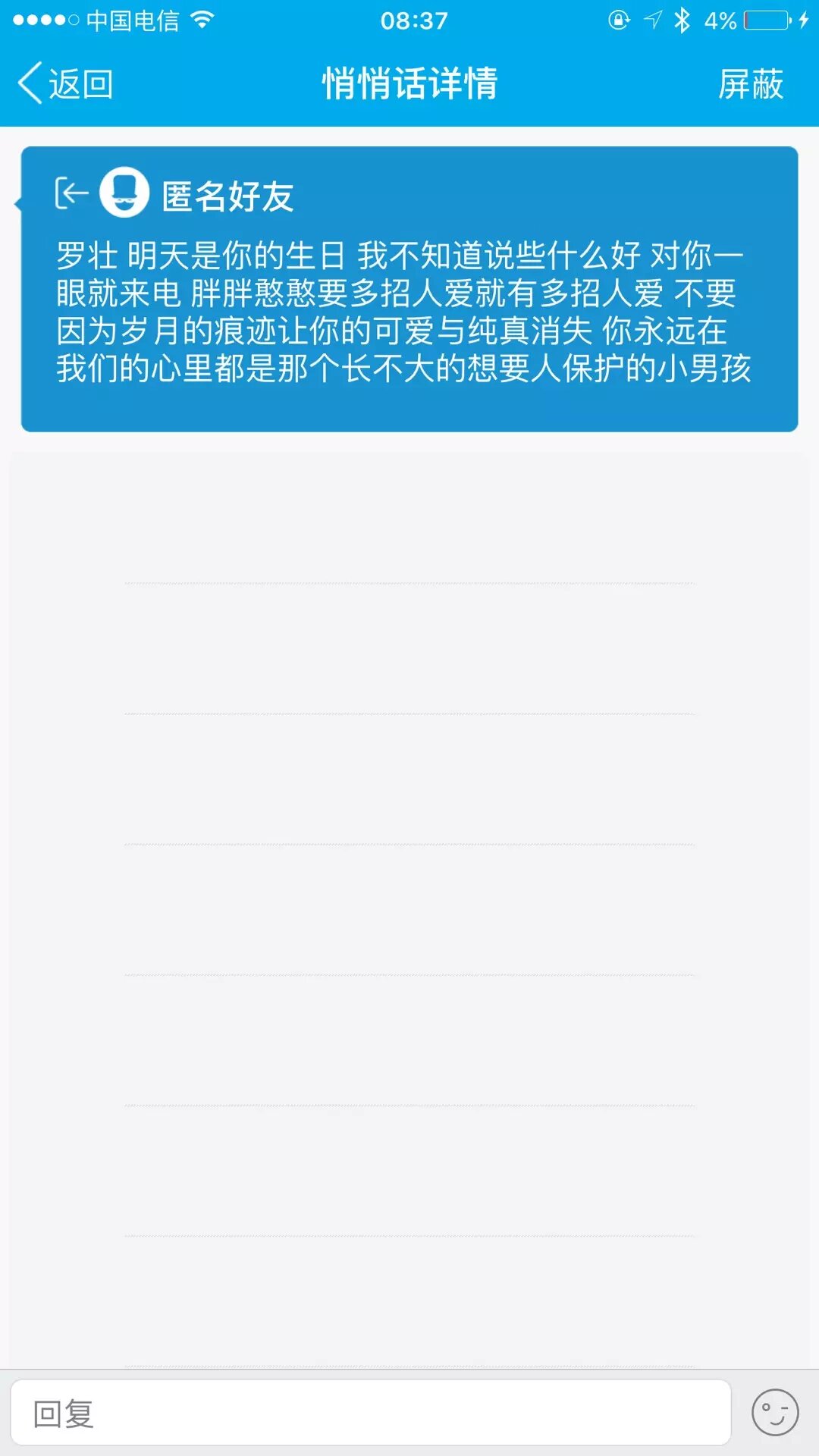Open the emoji picker
The image size is (819, 1456).
click(774, 1413)
